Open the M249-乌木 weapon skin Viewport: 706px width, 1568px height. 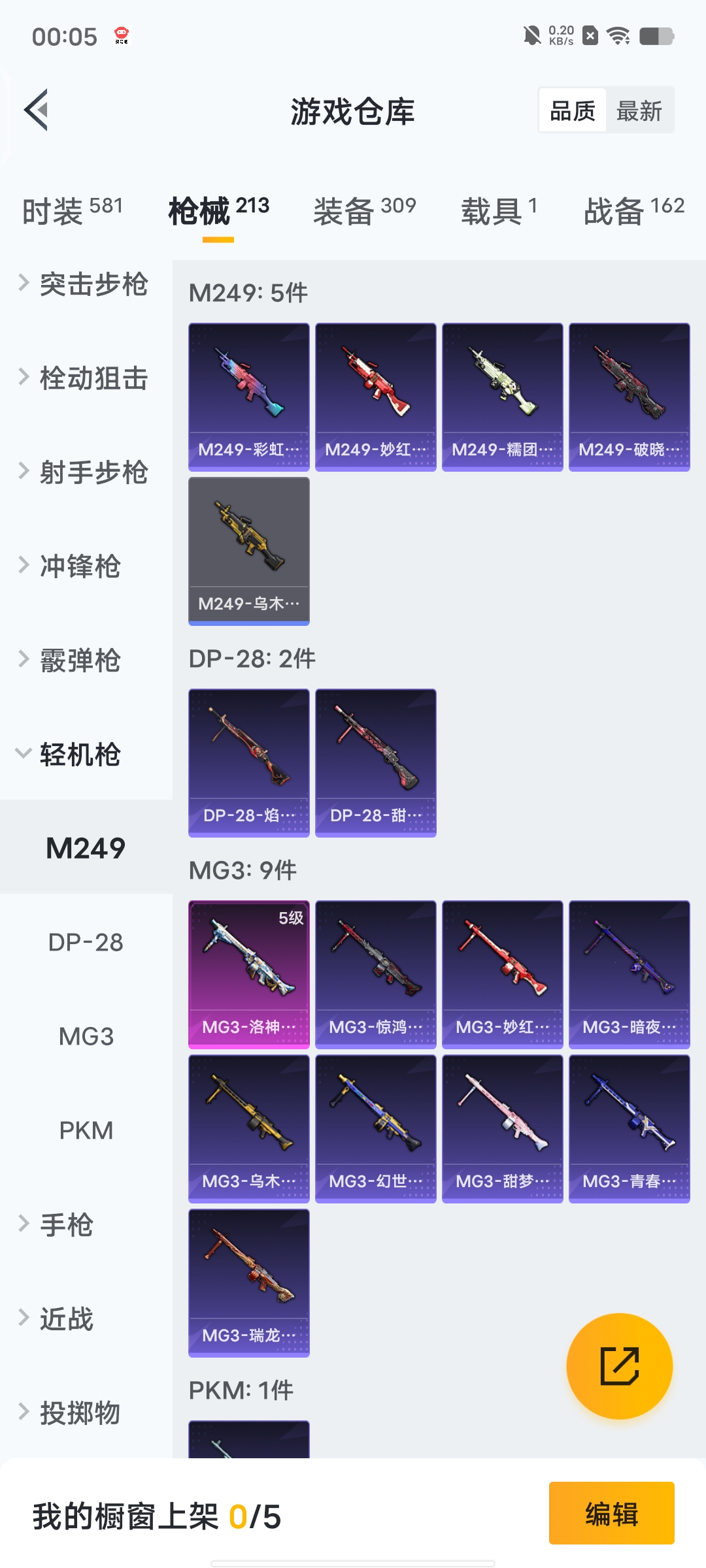[x=248, y=550]
